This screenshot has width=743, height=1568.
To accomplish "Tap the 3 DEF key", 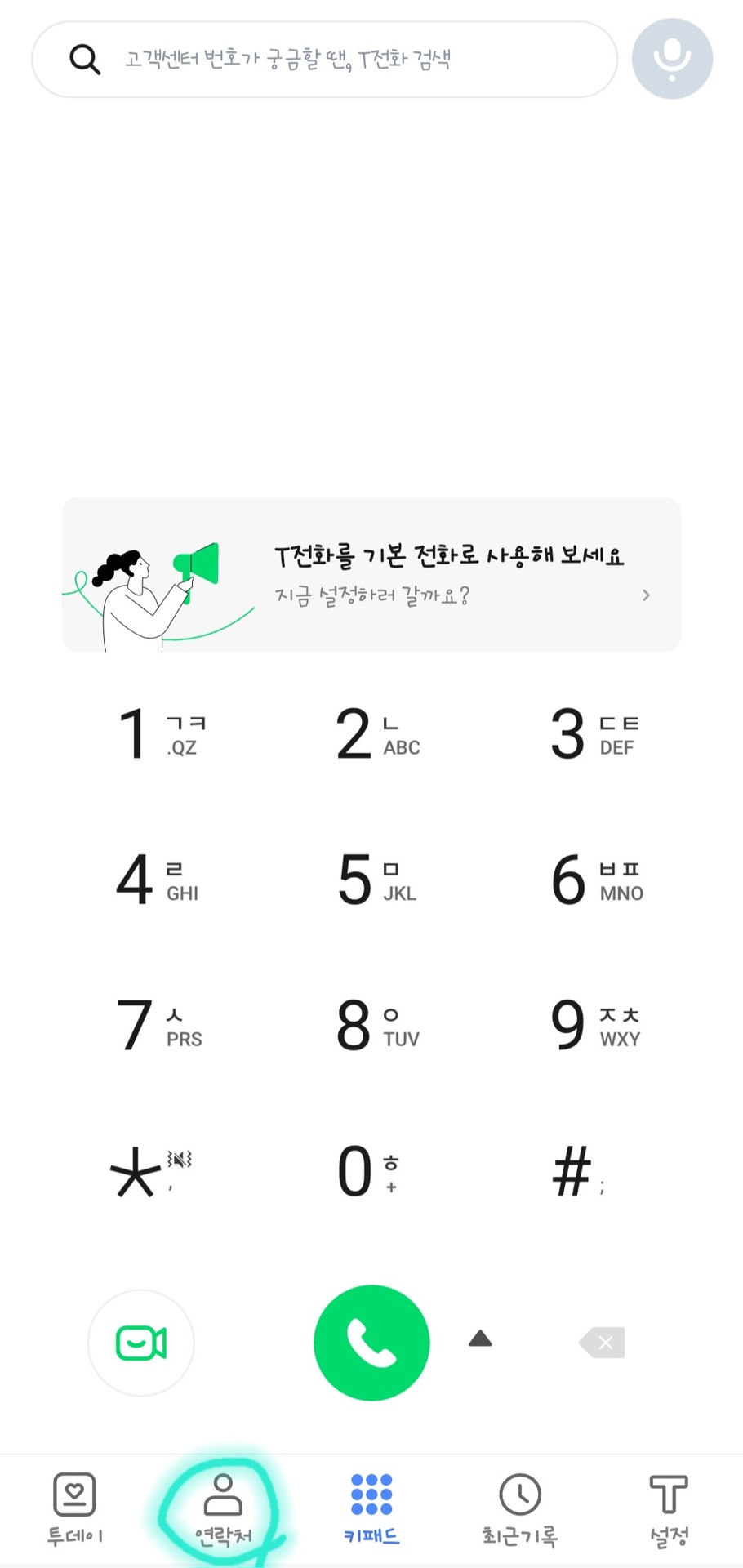I will [594, 733].
